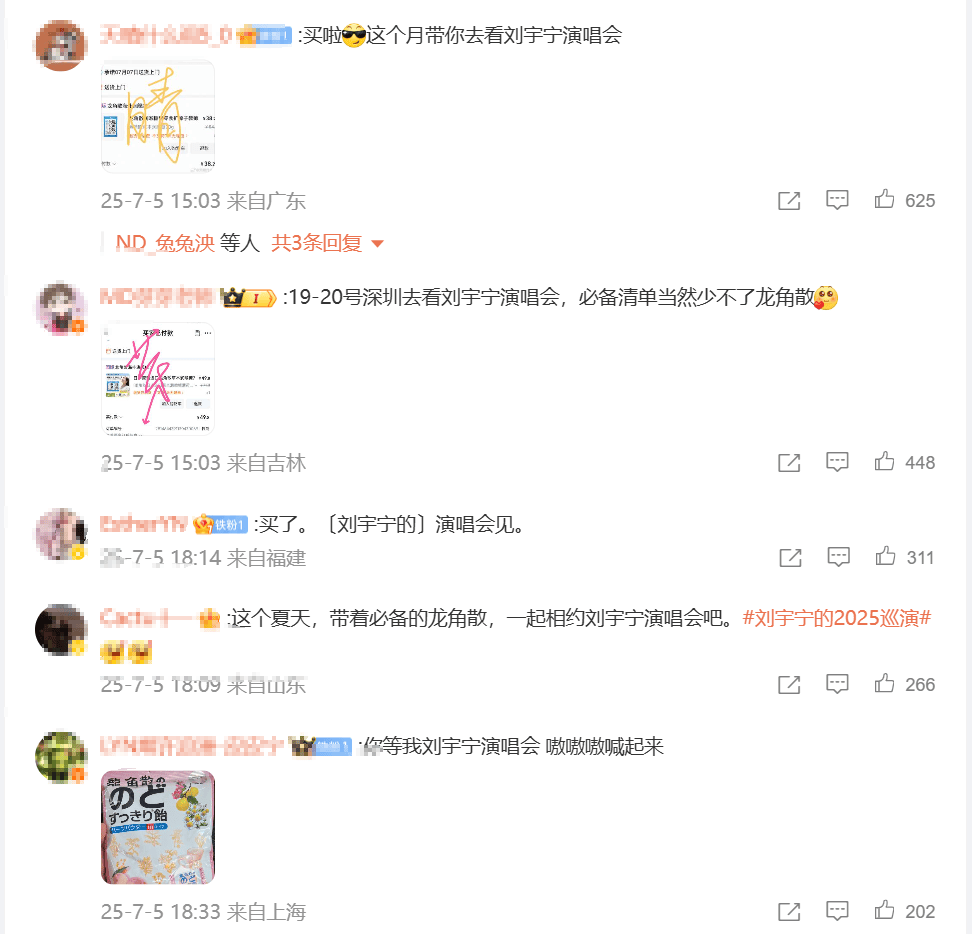Share the comment posted from 吉林
Image resolution: width=972 pixels, height=934 pixels.
(x=789, y=463)
